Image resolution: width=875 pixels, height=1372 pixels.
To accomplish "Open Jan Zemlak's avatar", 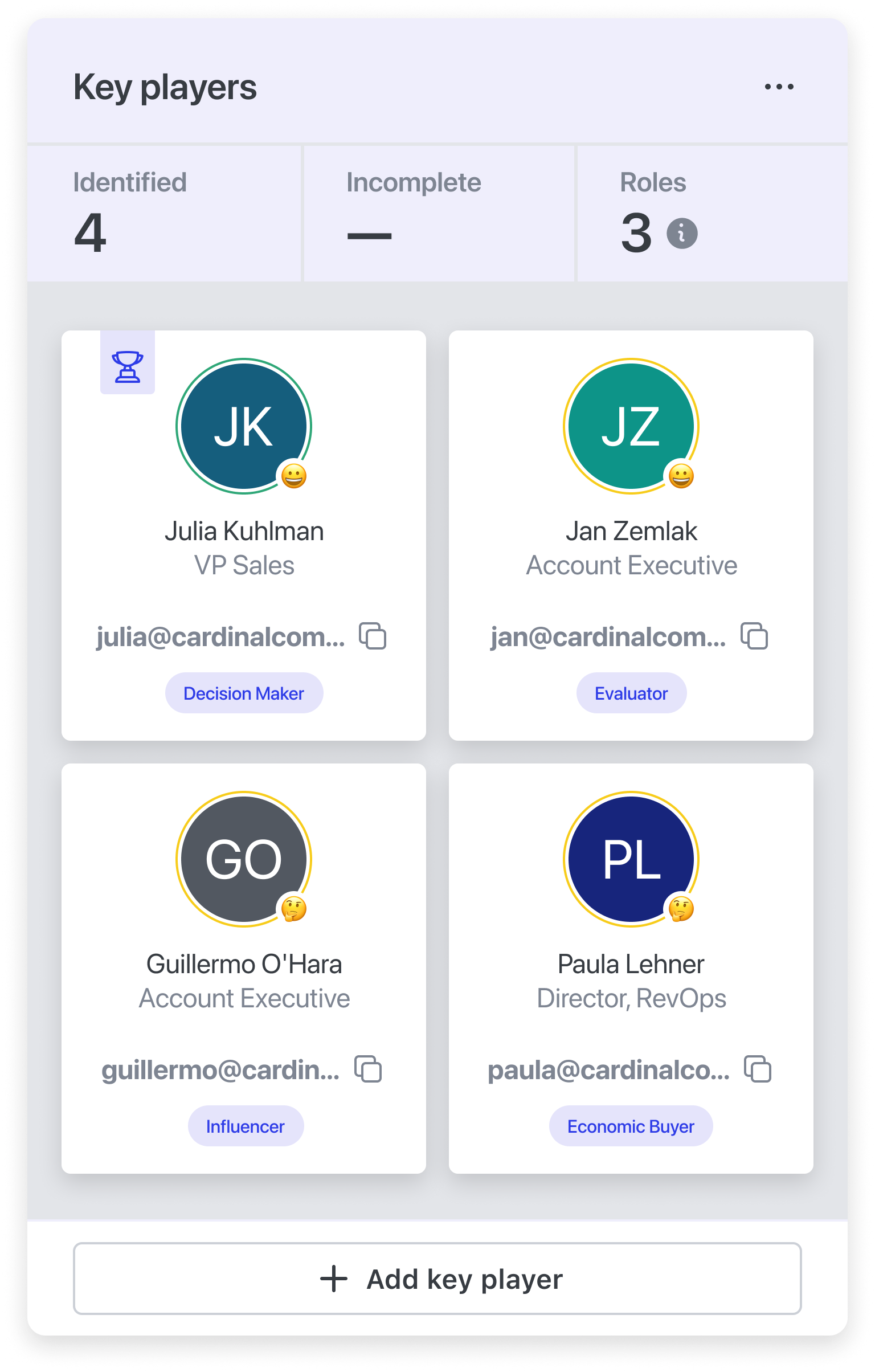I will pos(631,426).
